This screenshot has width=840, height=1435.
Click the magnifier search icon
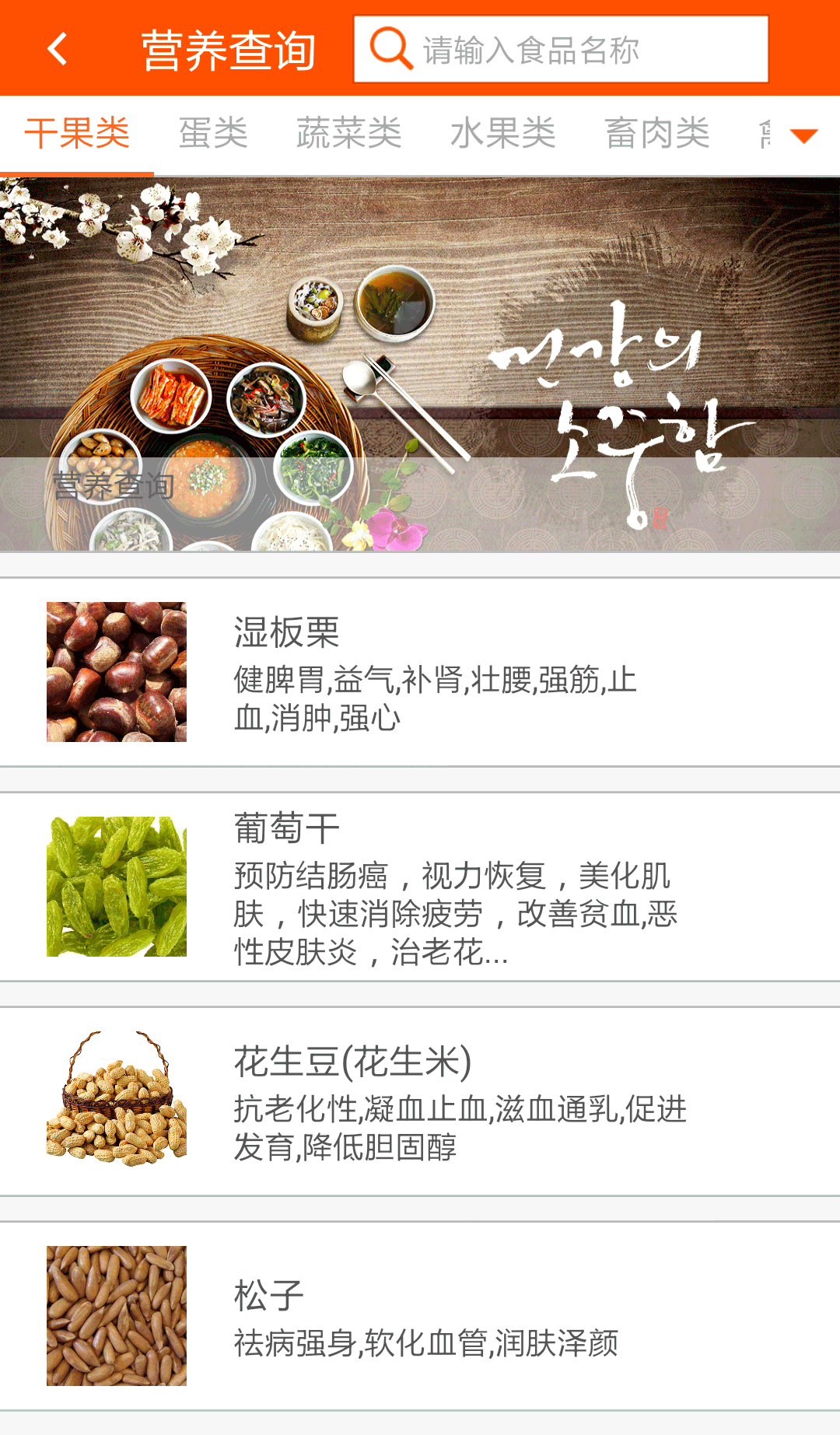pos(391,47)
